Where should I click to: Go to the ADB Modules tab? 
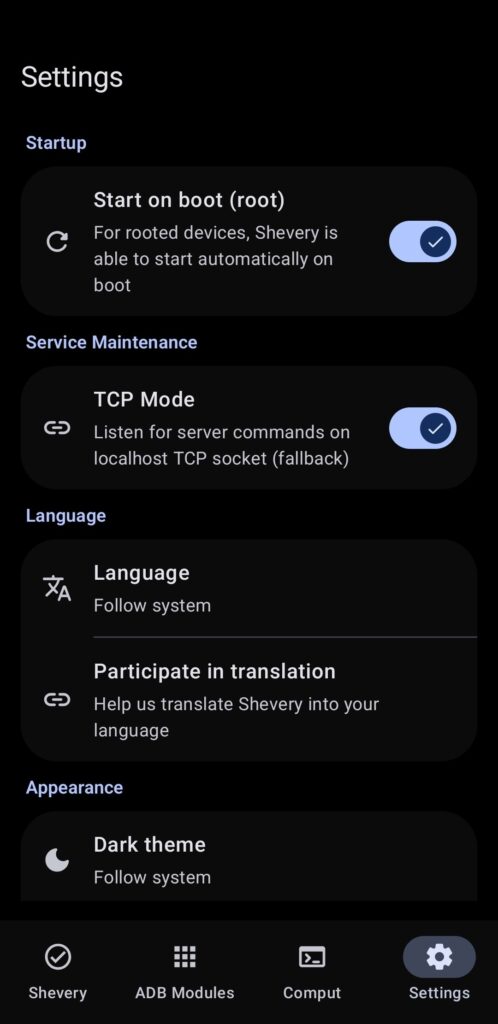point(185,972)
